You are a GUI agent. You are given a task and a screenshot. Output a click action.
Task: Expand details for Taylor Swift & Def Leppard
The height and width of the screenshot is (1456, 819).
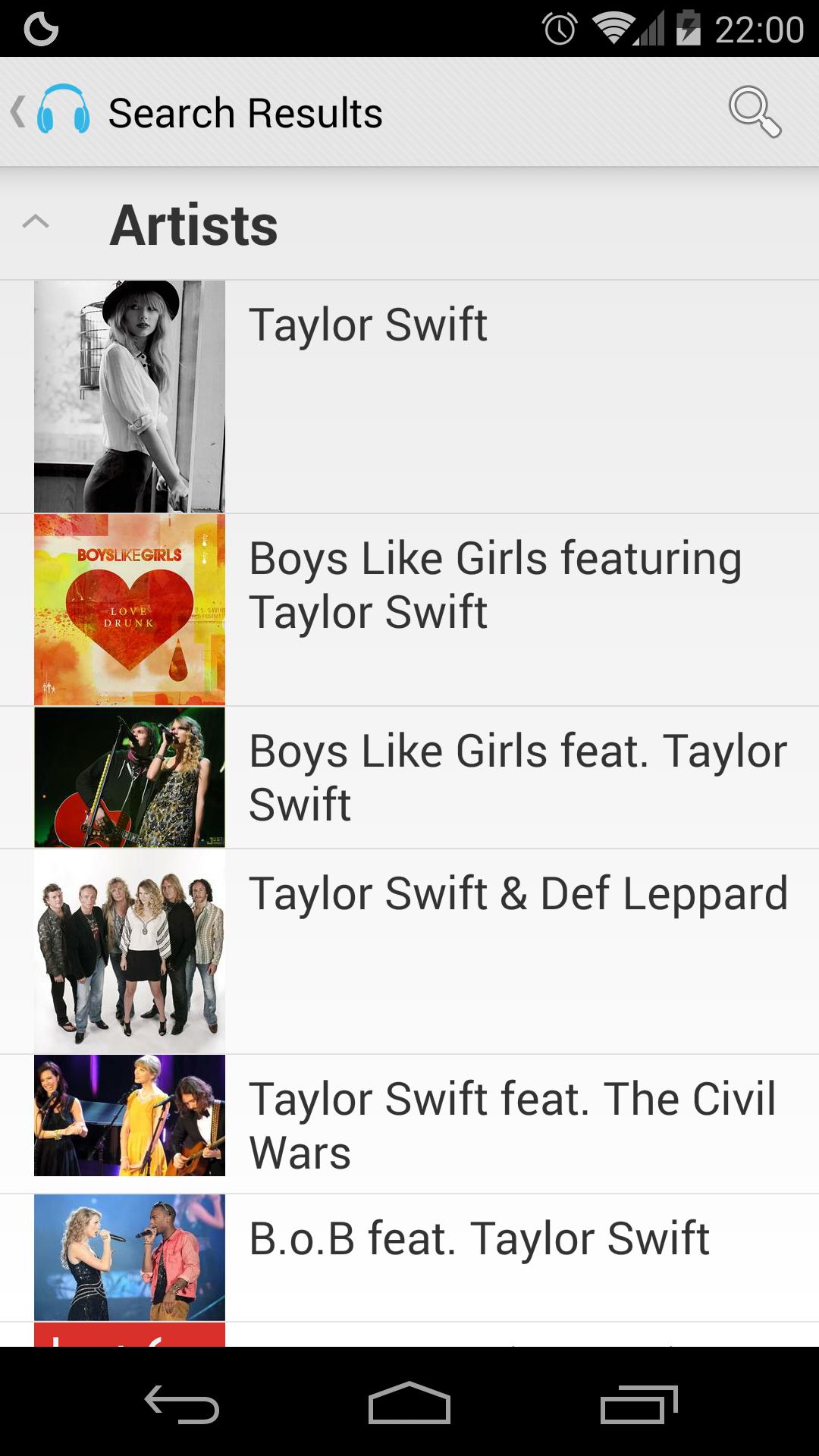click(519, 893)
